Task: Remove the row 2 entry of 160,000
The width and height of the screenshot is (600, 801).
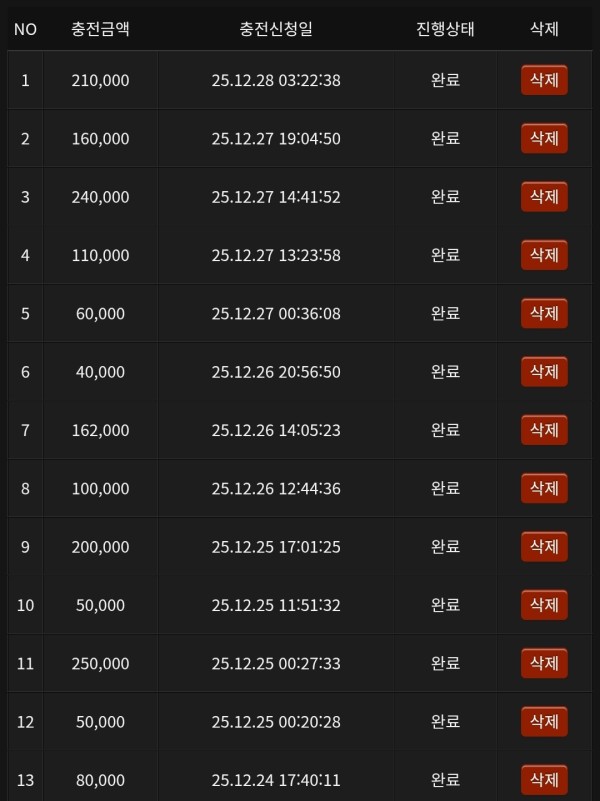Action: point(544,138)
